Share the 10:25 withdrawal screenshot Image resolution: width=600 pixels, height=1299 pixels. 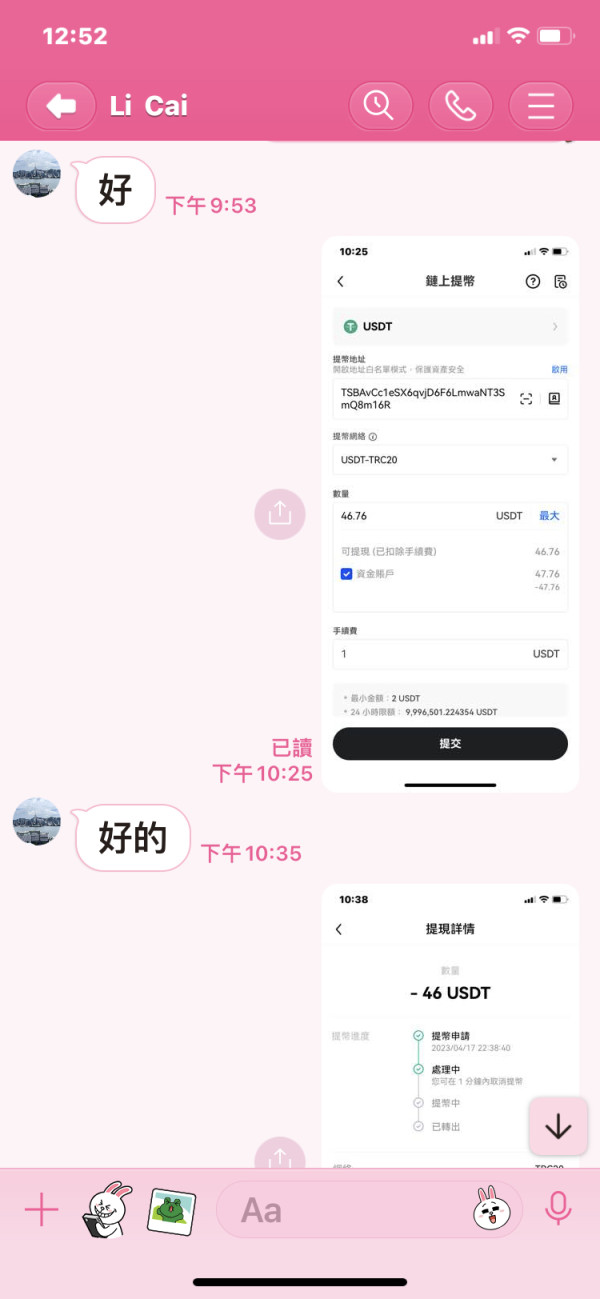pos(279,513)
